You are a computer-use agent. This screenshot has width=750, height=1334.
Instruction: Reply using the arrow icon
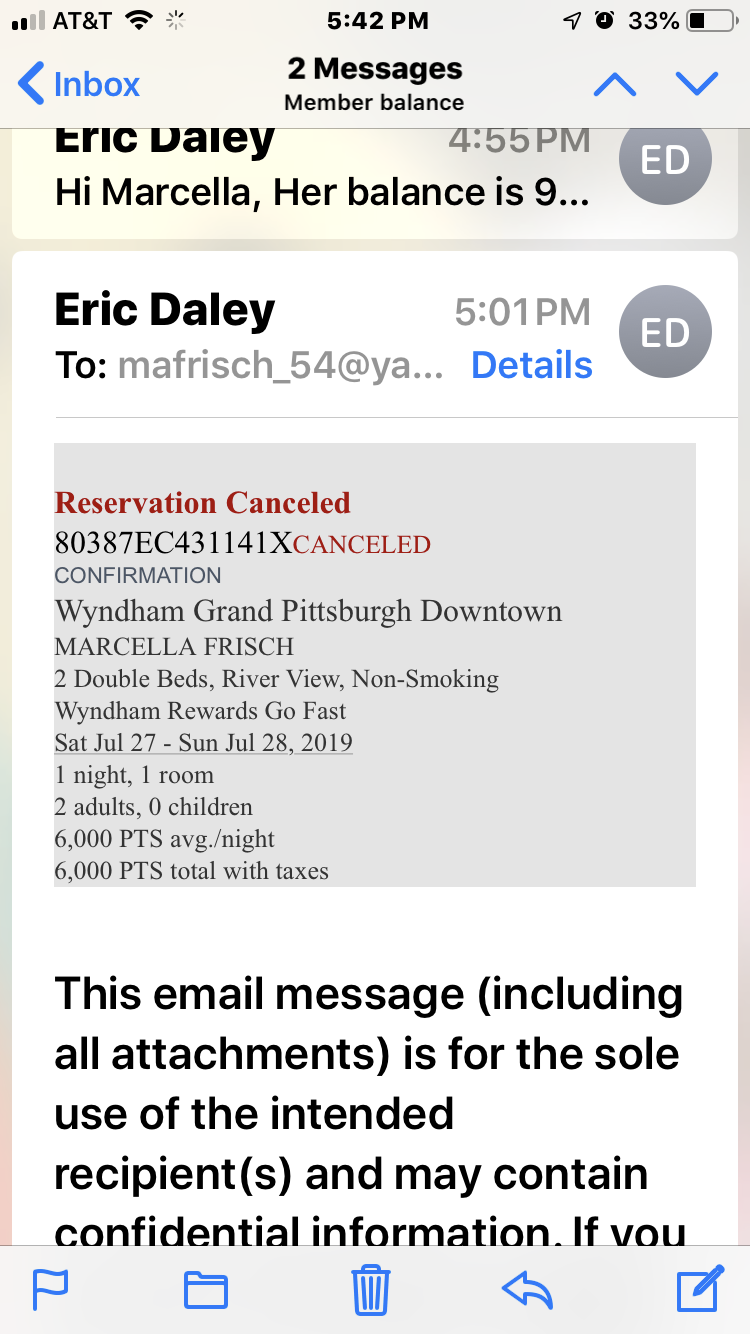point(527,1289)
